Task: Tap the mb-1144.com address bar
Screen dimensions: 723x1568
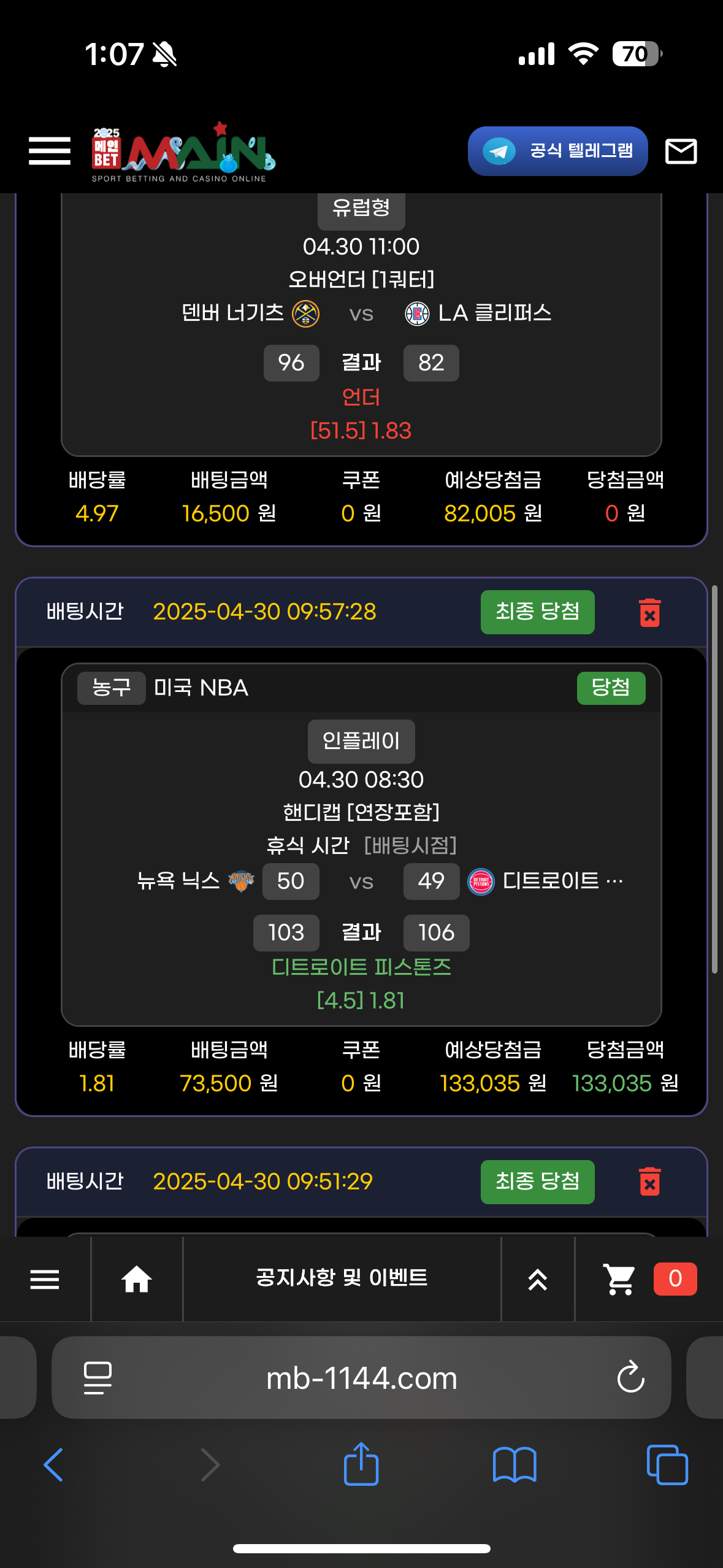Action: click(362, 1378)
